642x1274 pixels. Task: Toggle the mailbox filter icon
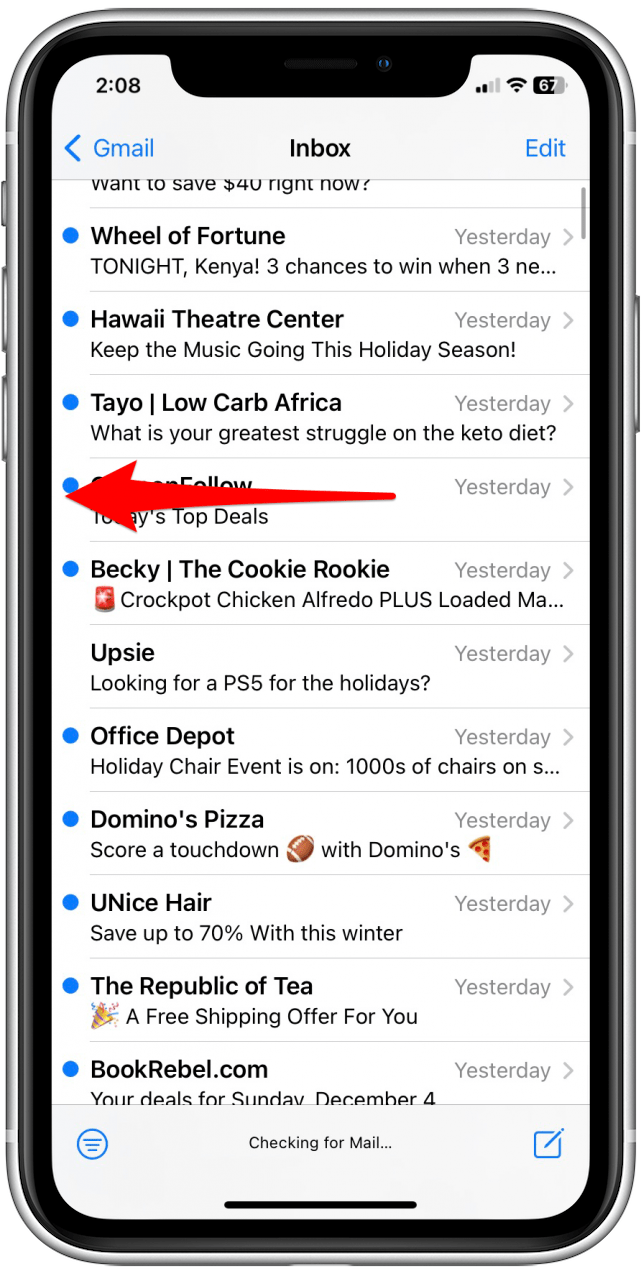tap(93, 1143)
